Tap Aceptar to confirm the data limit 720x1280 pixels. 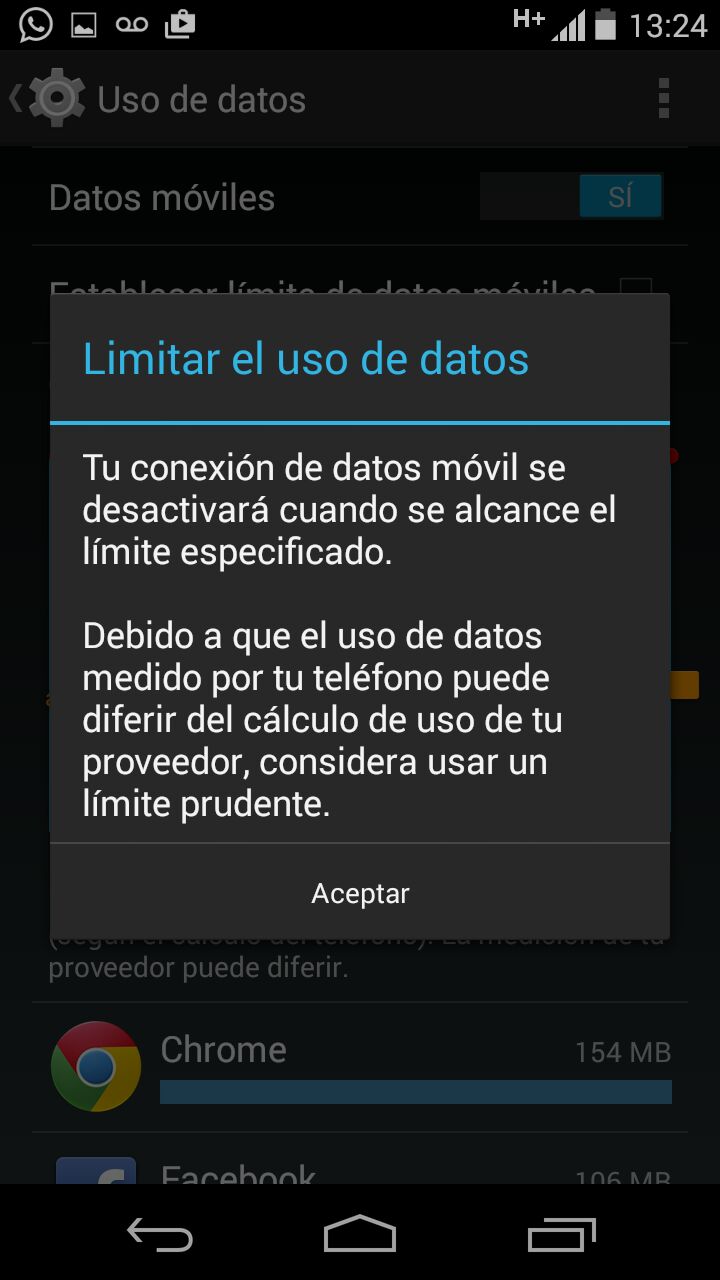click(x=360, y=893)
